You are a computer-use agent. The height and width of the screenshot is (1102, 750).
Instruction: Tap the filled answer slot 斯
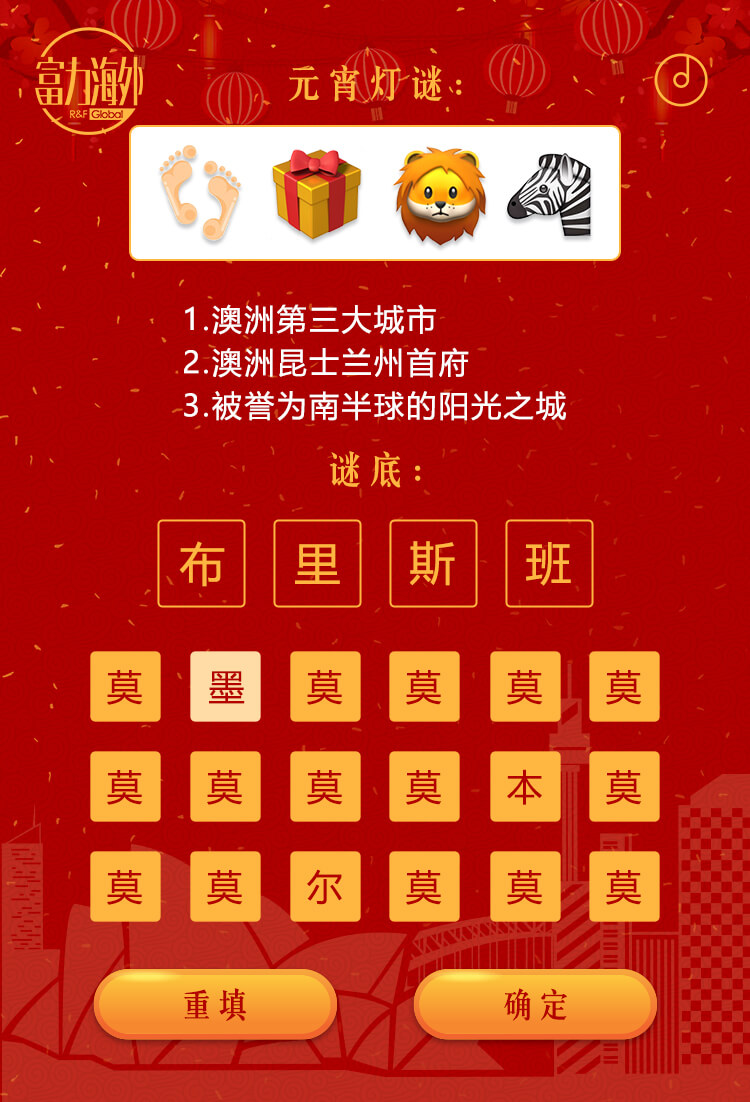point(433,564)
